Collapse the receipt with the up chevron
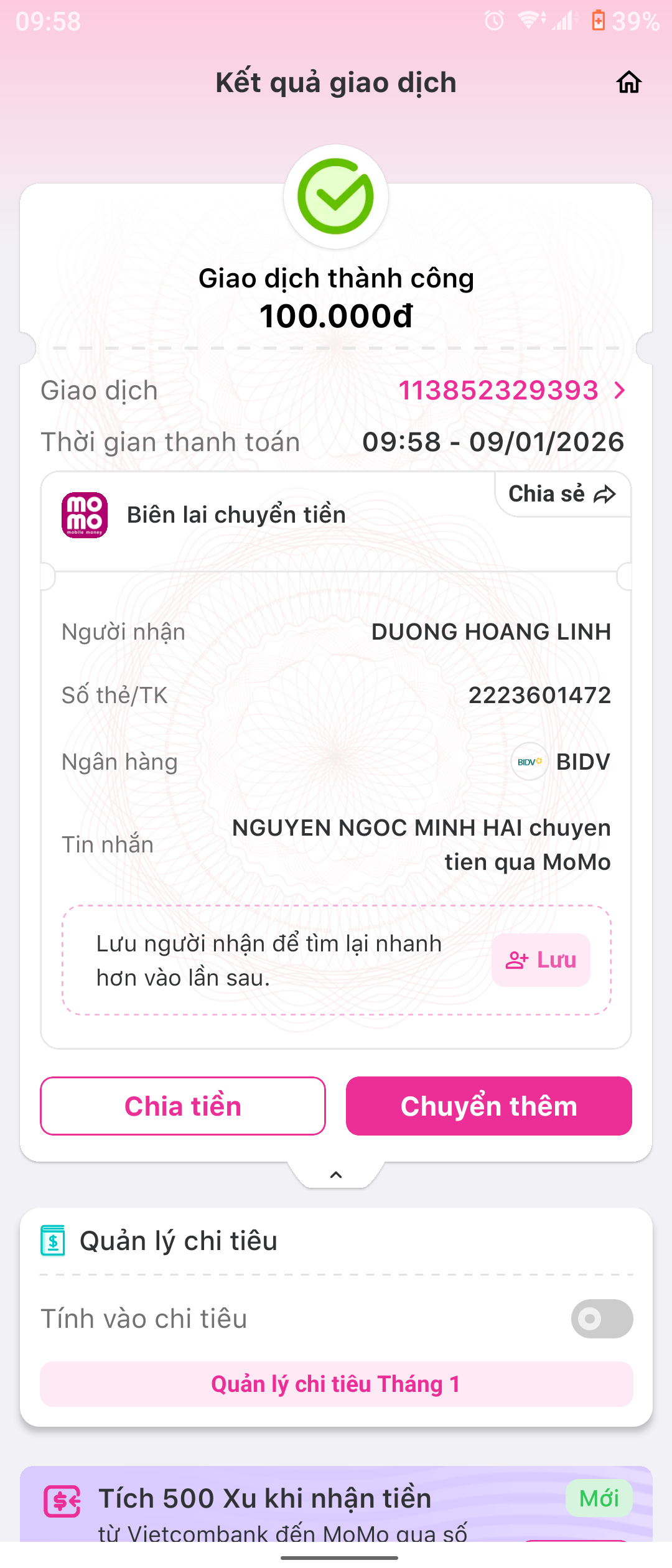This screenshot has height=1568, width=672. coord(336,1175)
